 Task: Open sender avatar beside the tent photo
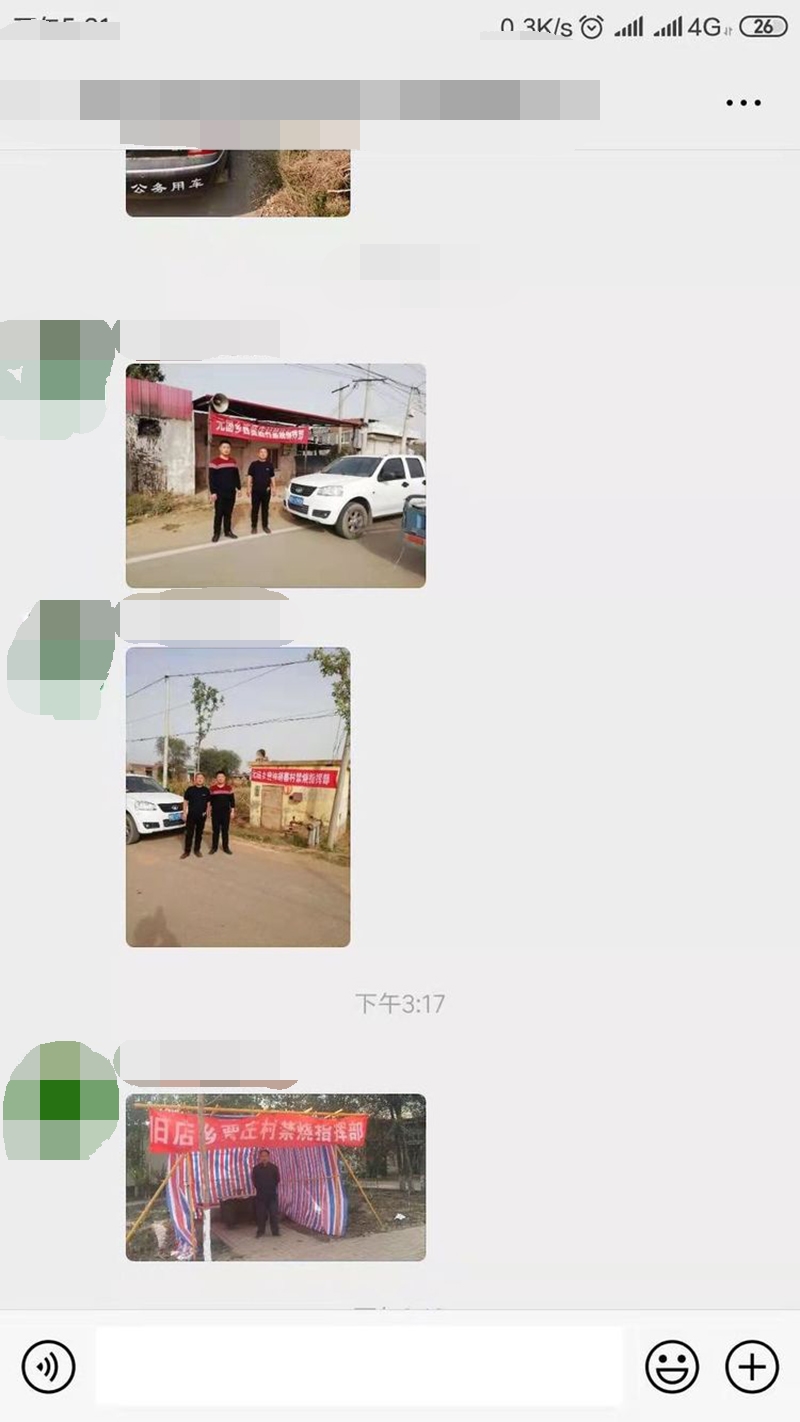point(62,1100)
